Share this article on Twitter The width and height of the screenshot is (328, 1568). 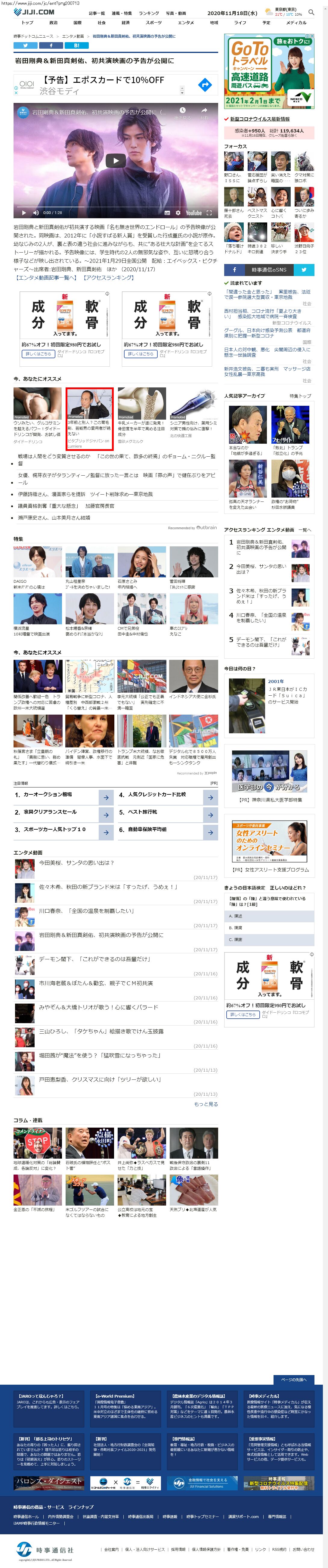point(25,45)
